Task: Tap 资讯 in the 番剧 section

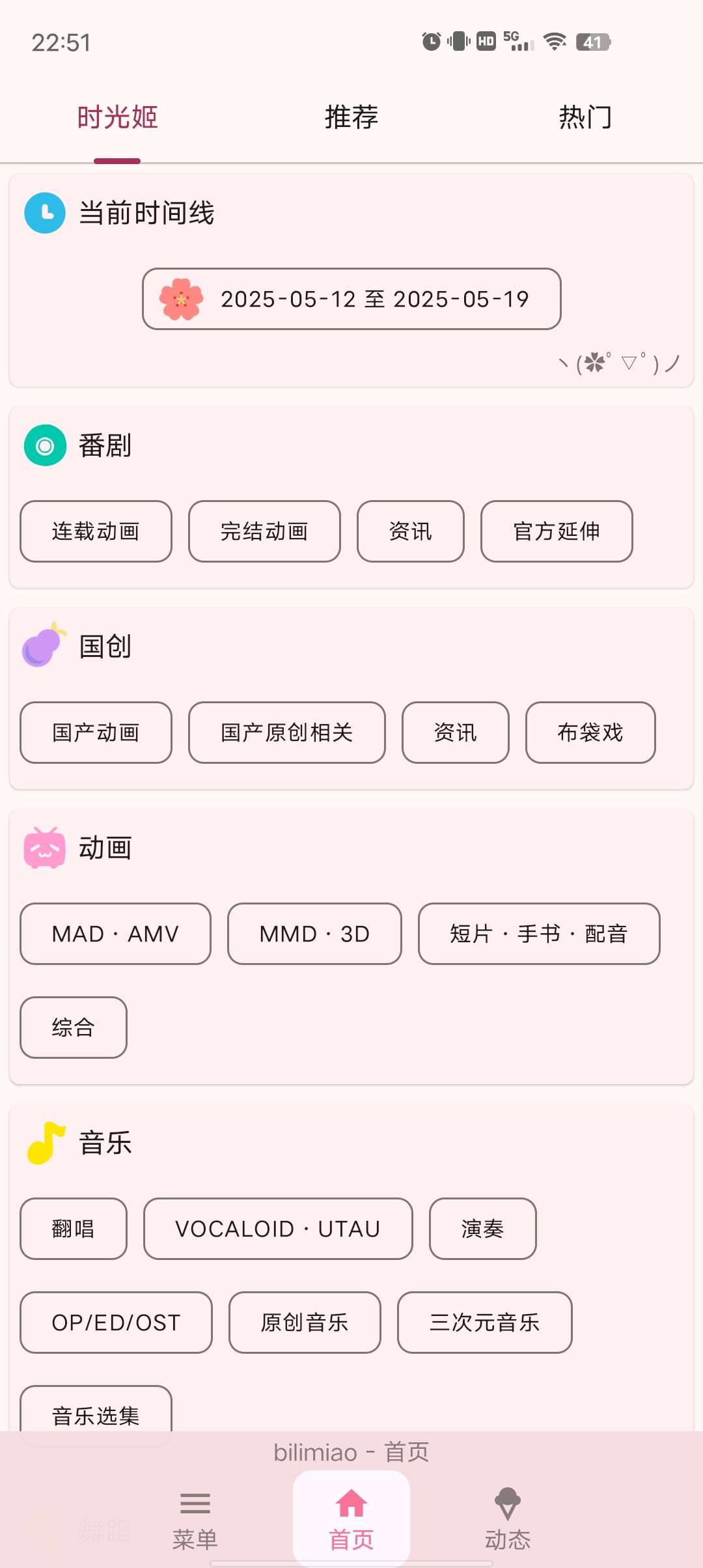Action: [x=410, y=531]
